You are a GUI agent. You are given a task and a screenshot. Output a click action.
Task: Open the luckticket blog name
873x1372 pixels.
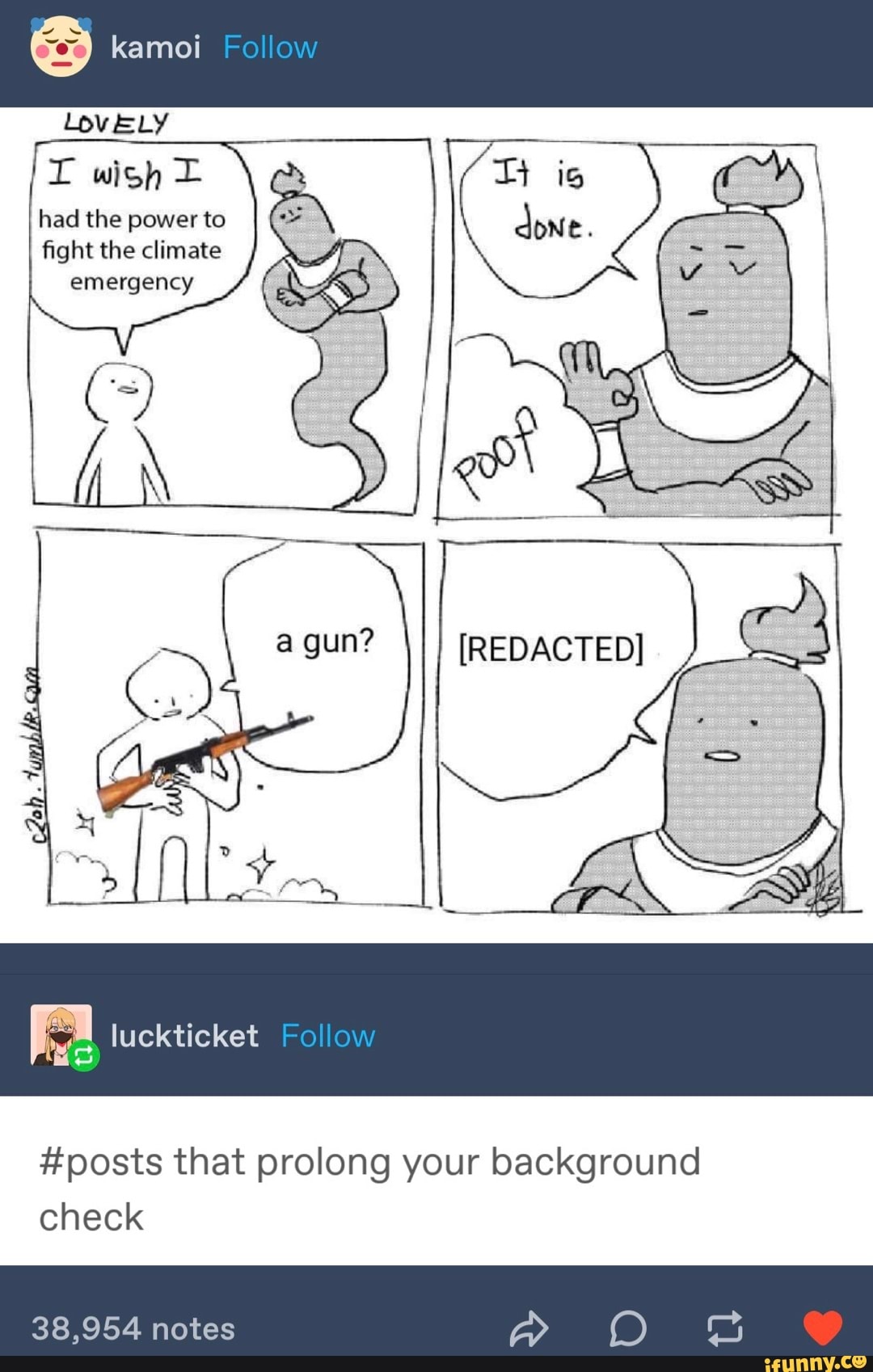pos(184,1036)
